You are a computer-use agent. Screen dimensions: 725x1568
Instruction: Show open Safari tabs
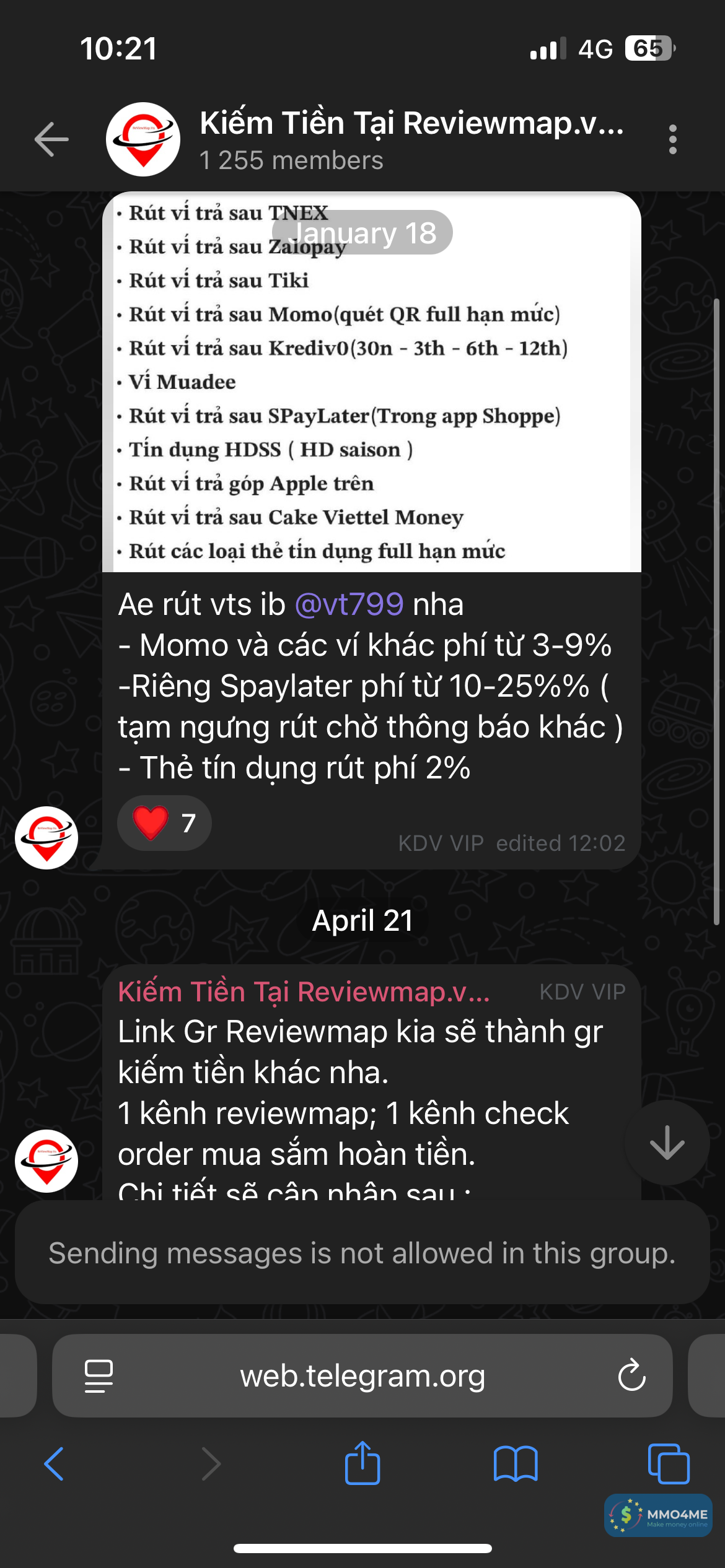click(x=668, y=1464)
